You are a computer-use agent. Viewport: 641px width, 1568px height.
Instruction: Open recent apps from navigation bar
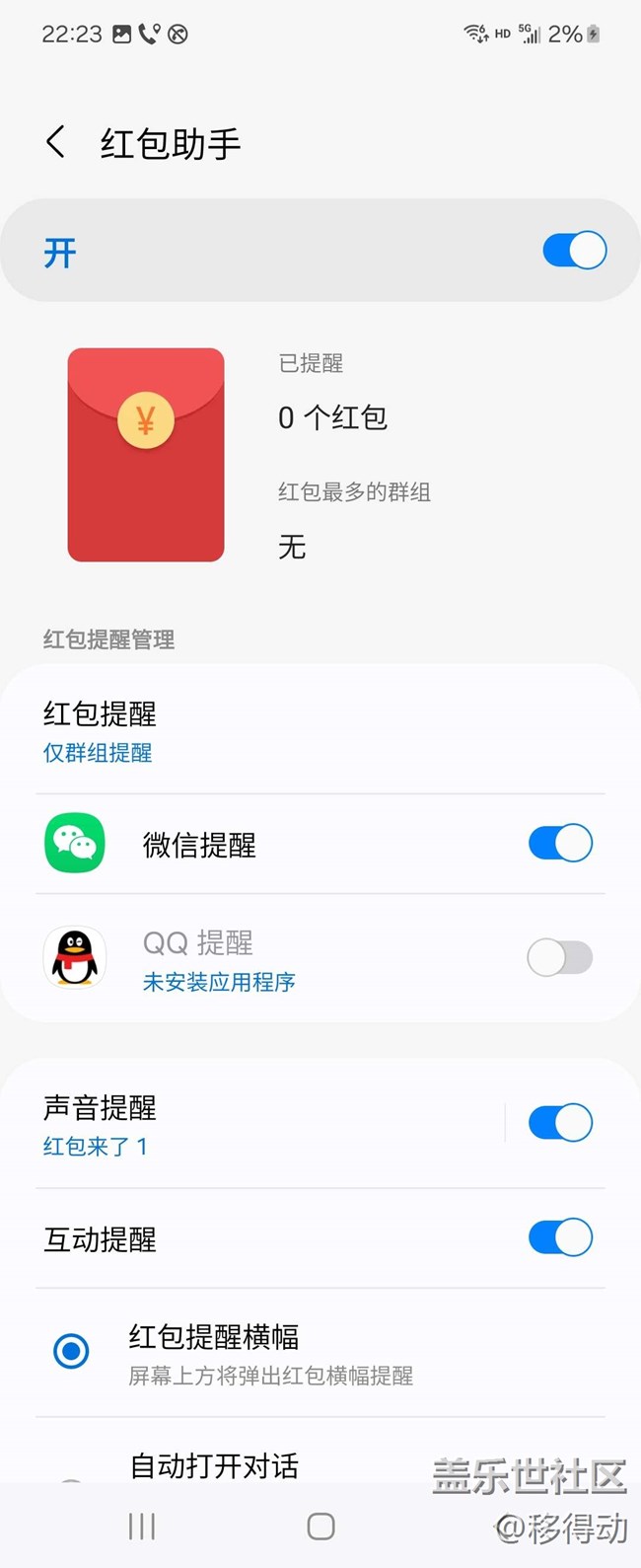[142, 1527]
